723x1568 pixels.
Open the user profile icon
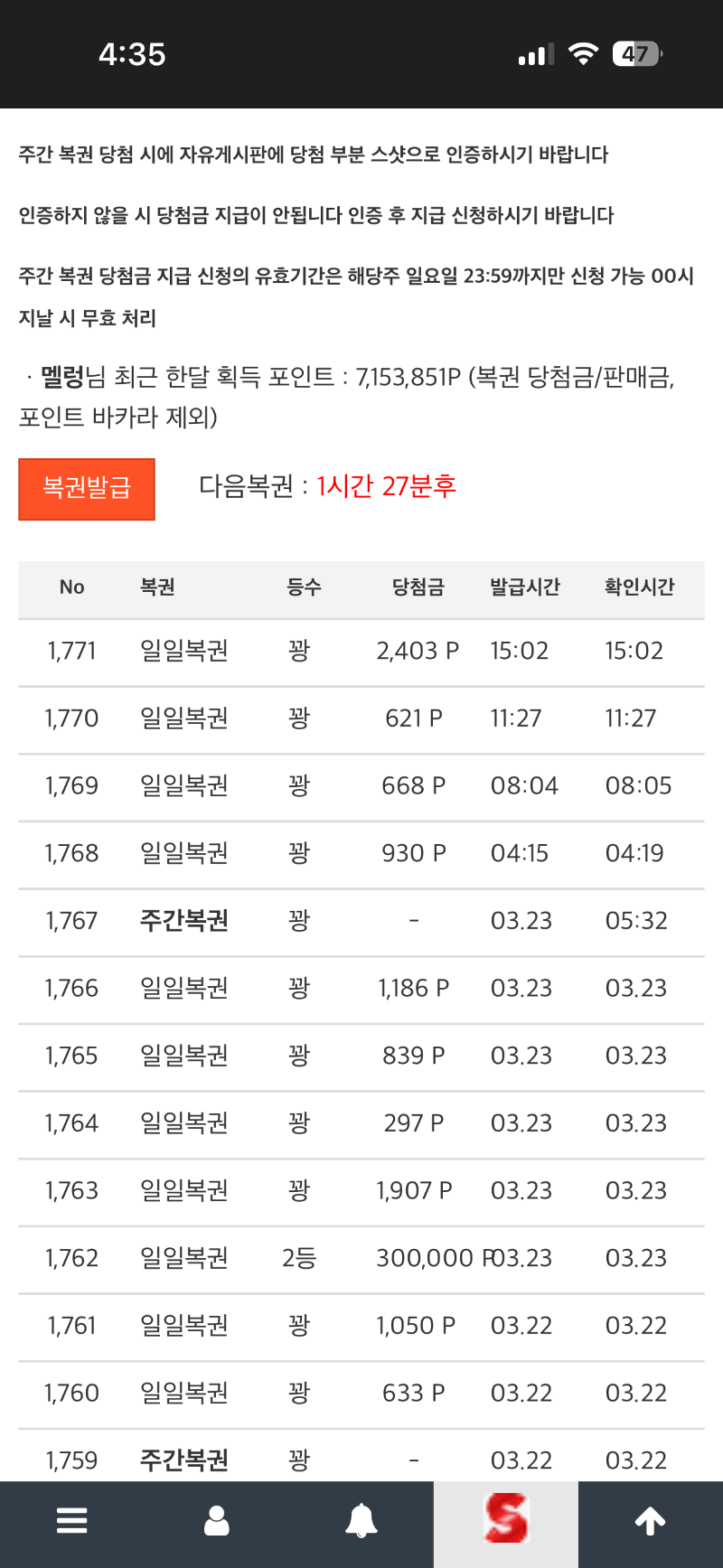(x=217, y=1520)
